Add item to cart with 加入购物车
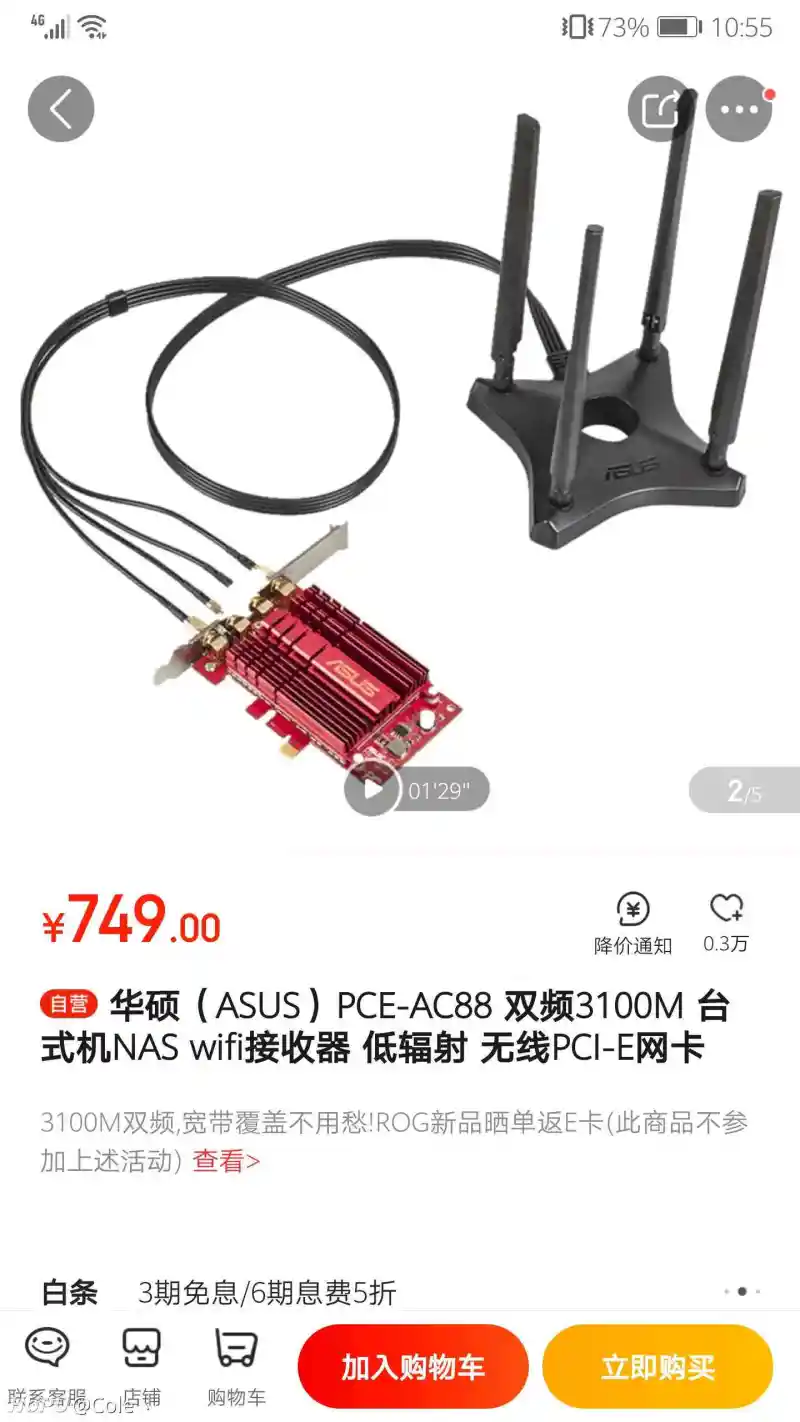The image size is (800, 1422). pyautogui.click(x=412, y=1367)
